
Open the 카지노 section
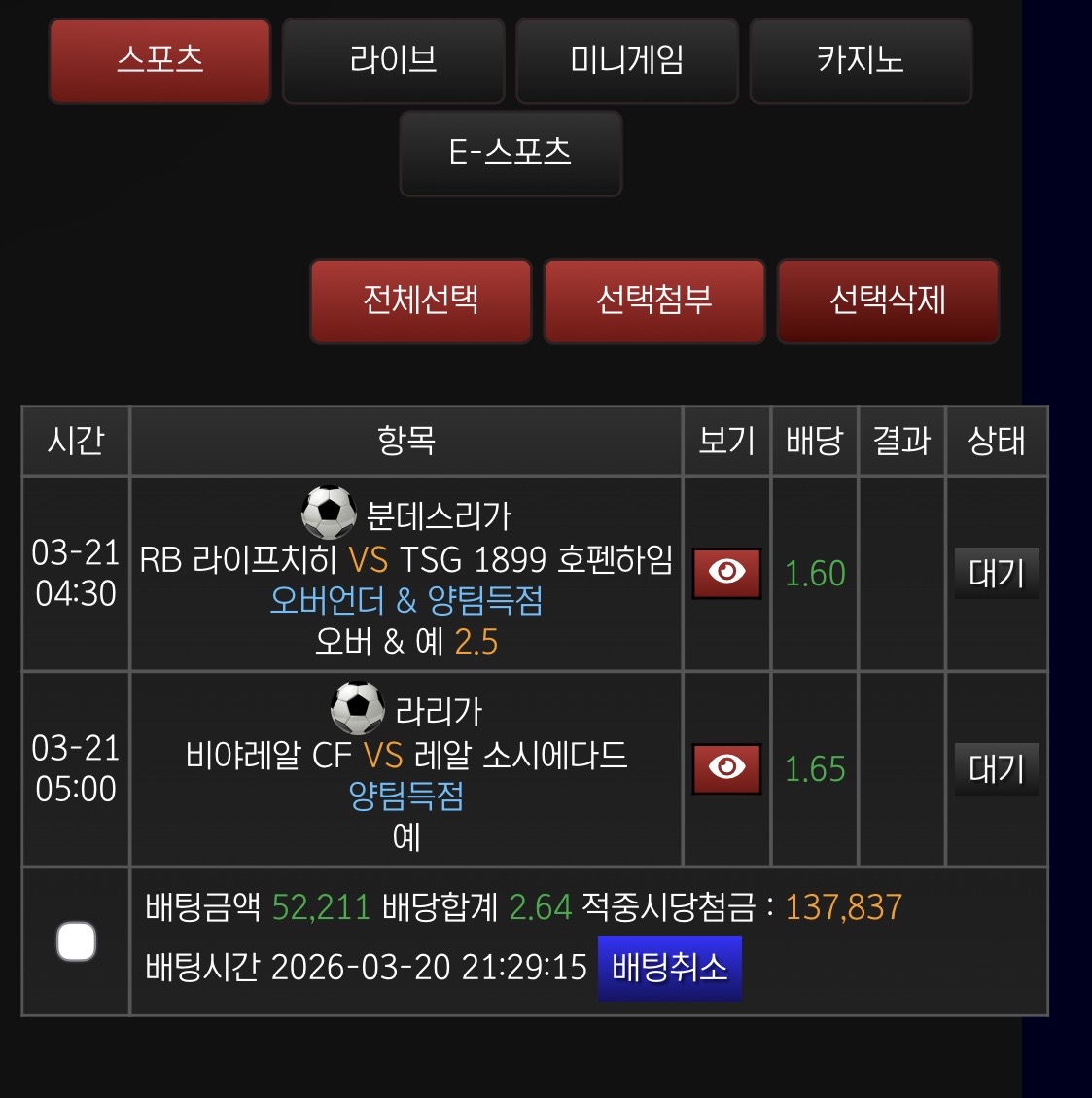tap(861, 60)
